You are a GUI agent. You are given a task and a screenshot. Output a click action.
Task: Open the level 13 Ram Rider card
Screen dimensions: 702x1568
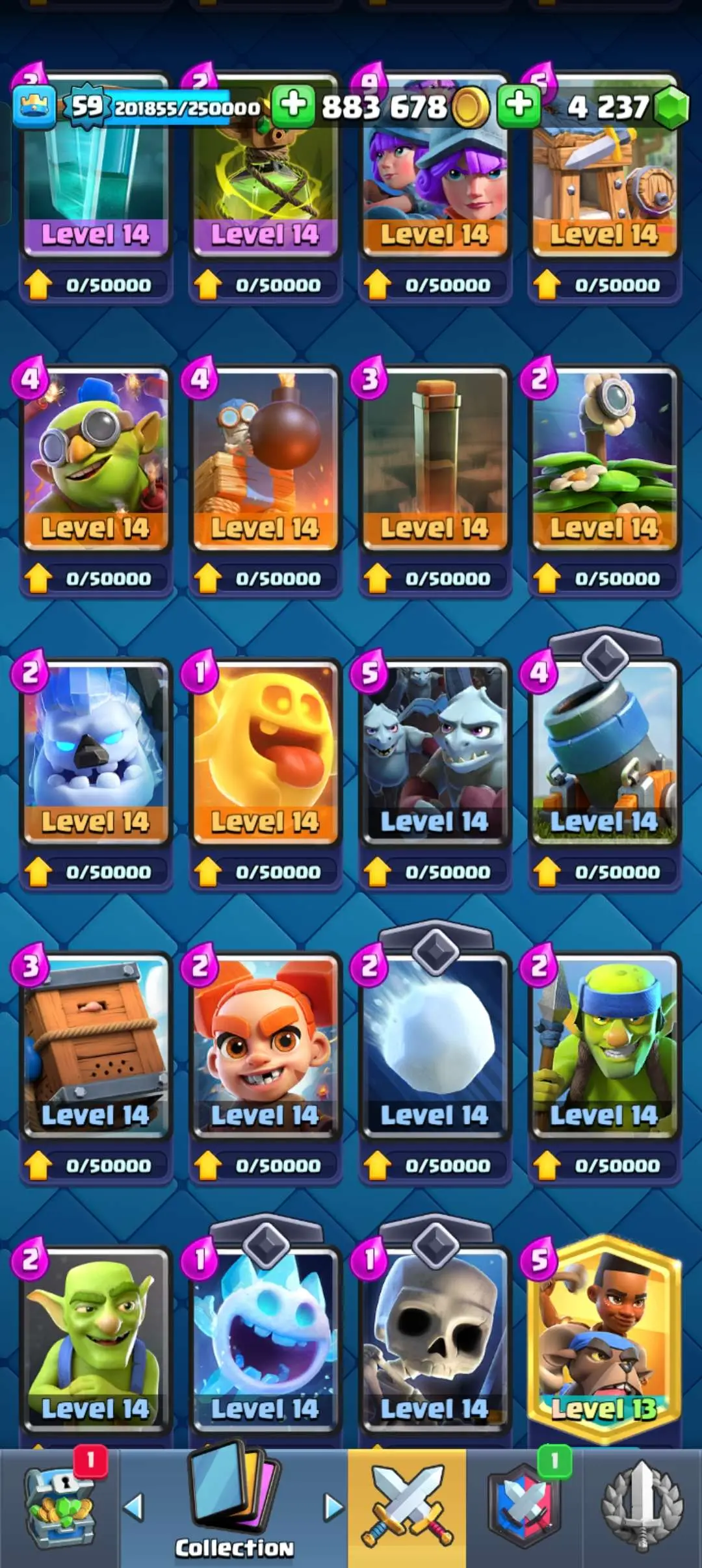(604, 1339)
